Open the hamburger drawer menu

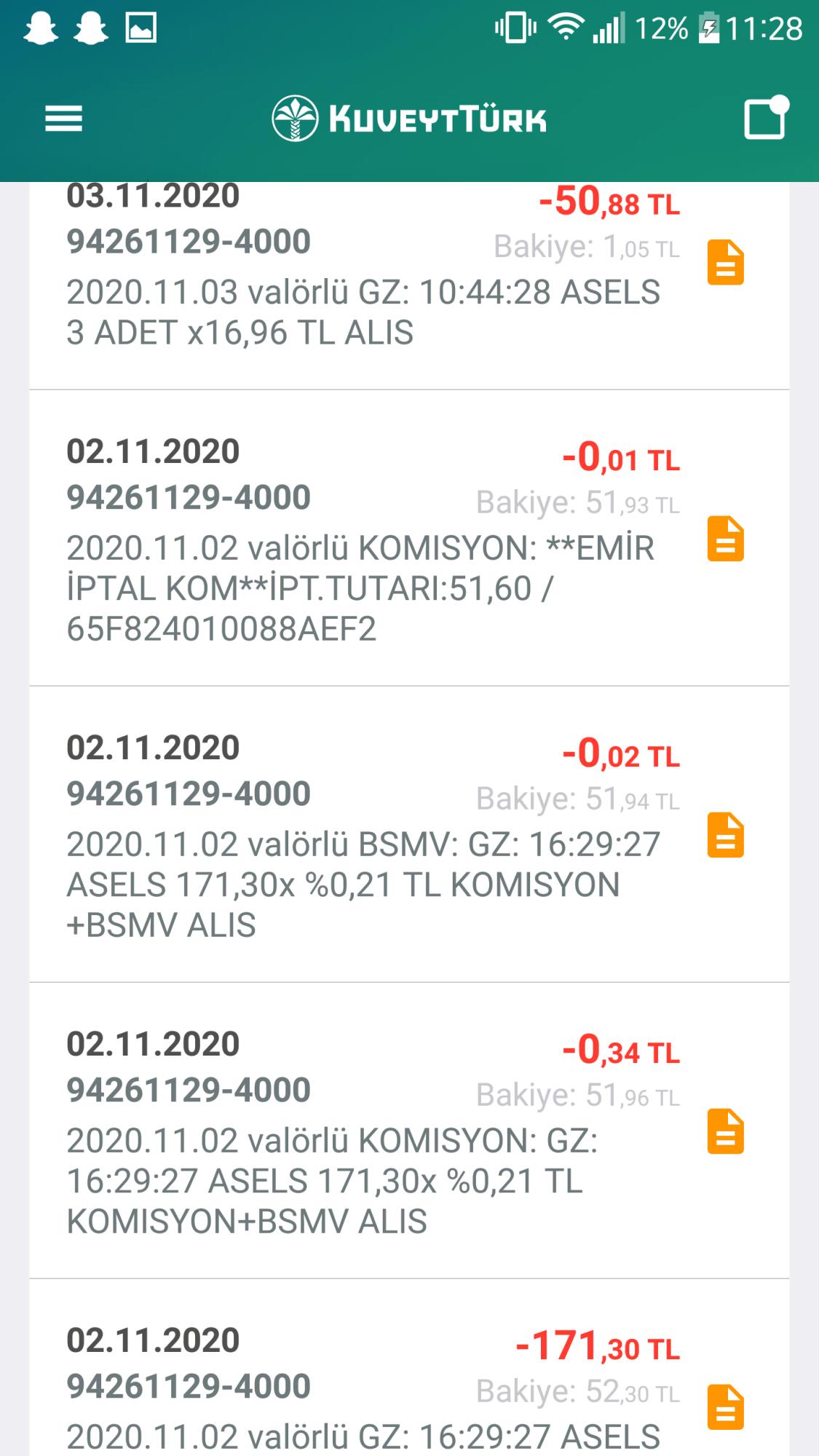[x=63, y=119]
